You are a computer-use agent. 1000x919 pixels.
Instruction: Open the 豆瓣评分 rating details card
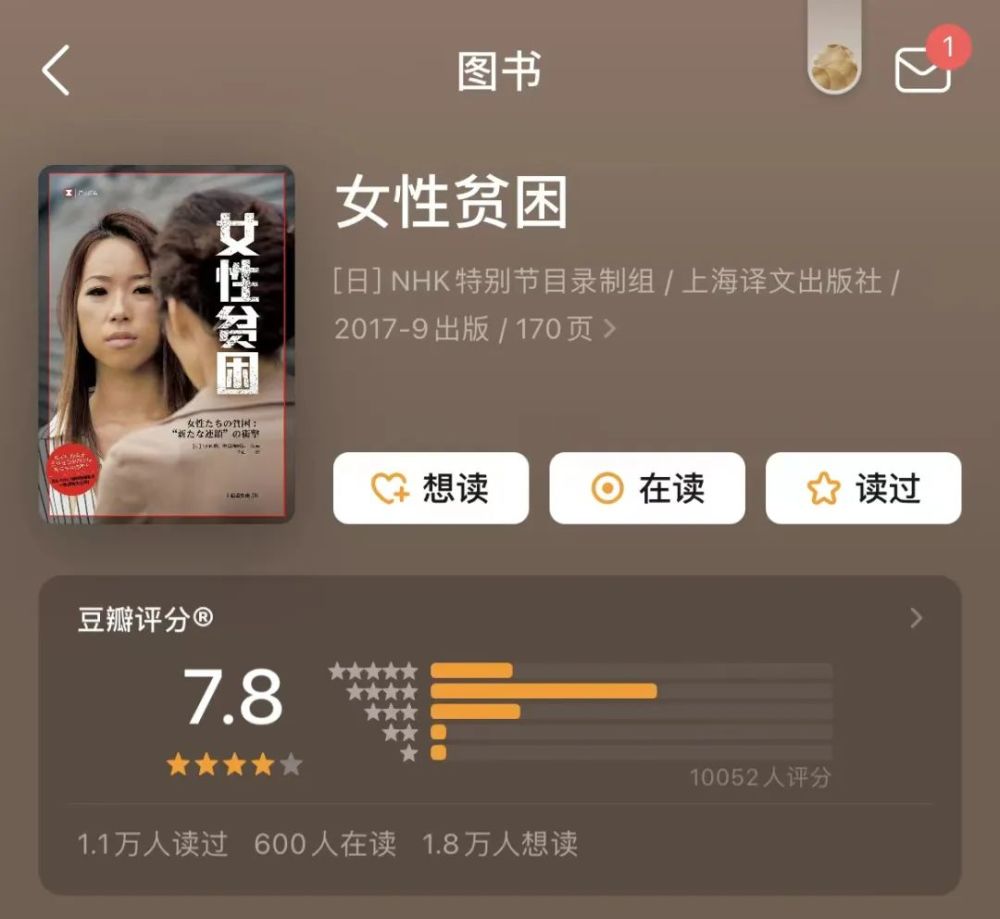915,619
